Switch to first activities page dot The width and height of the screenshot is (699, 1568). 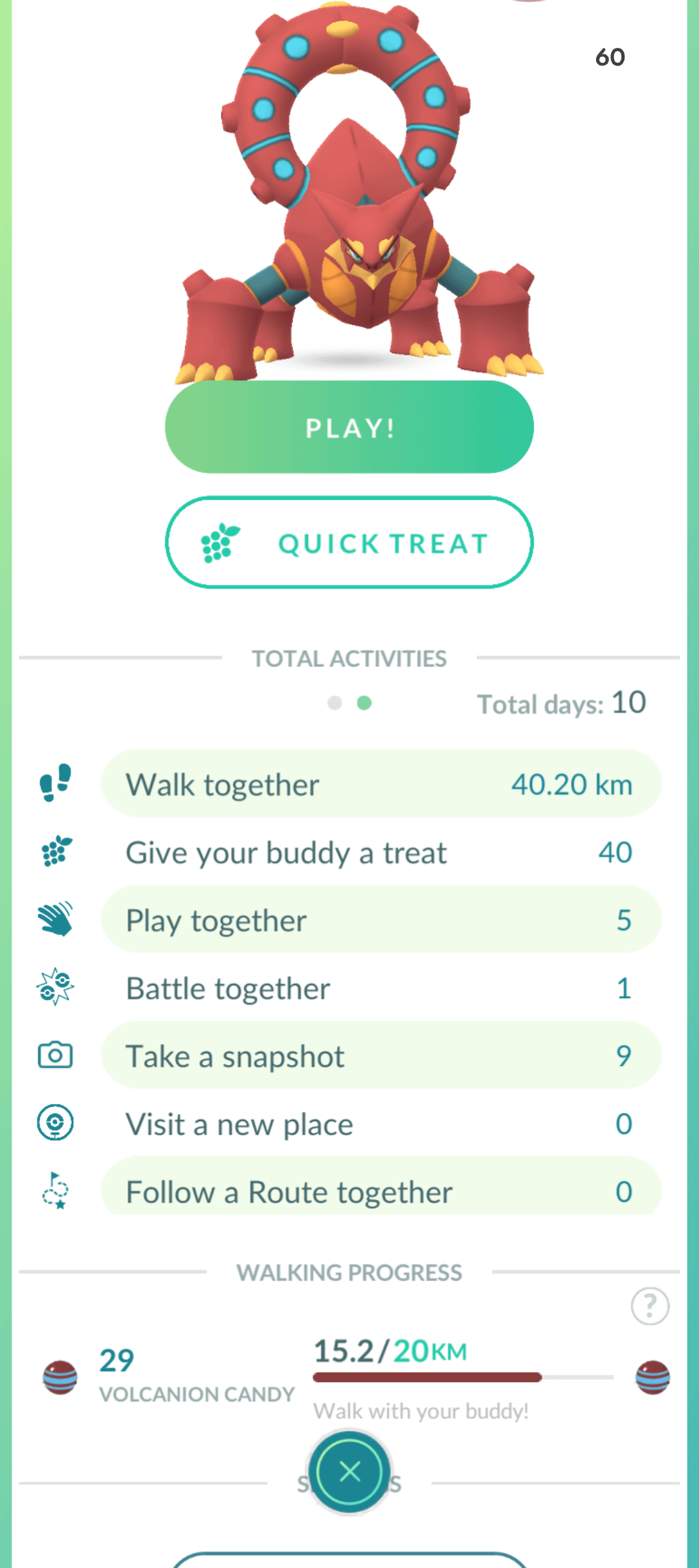click(335, 703)
